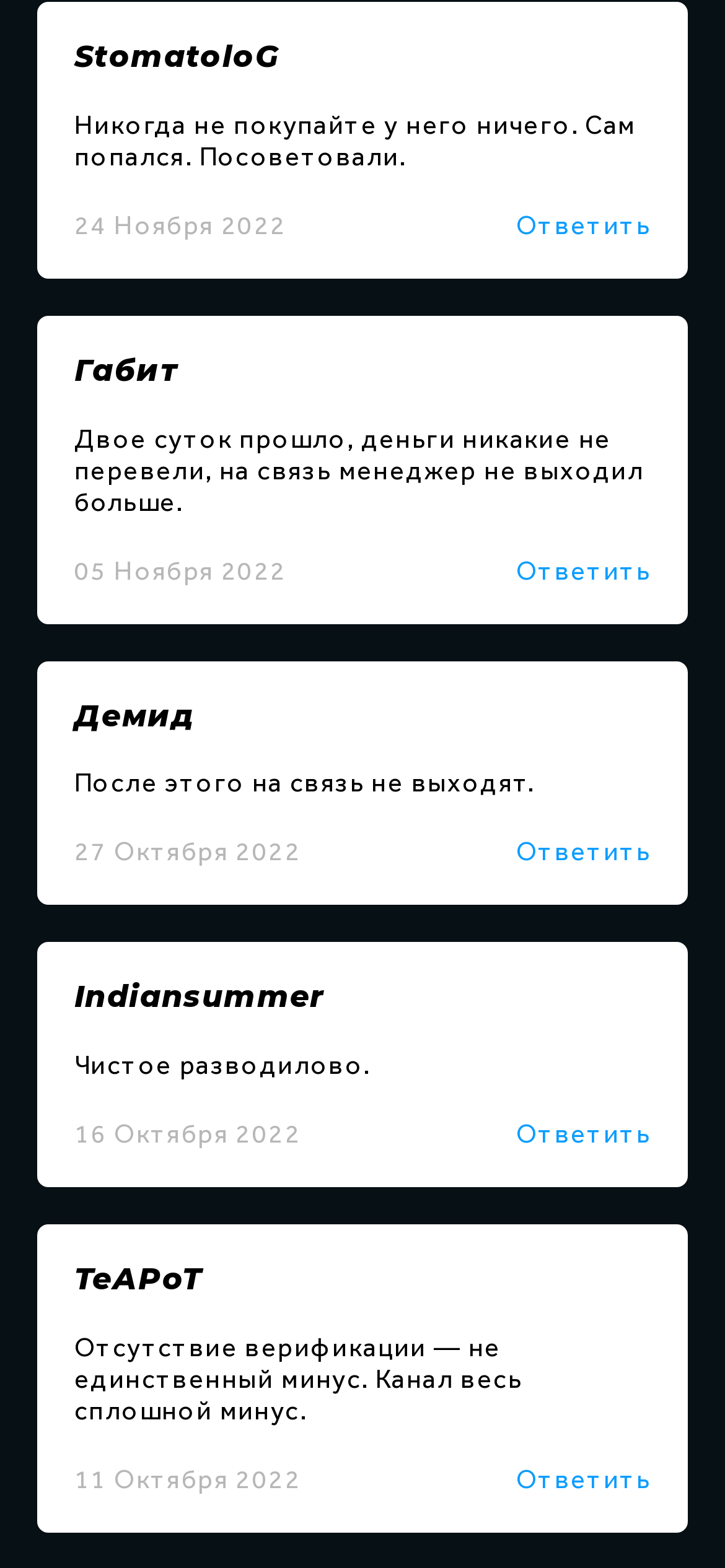Tap Ответить under Габит's review
Viewport: 725px width, 1568px height.
[583, 572]
